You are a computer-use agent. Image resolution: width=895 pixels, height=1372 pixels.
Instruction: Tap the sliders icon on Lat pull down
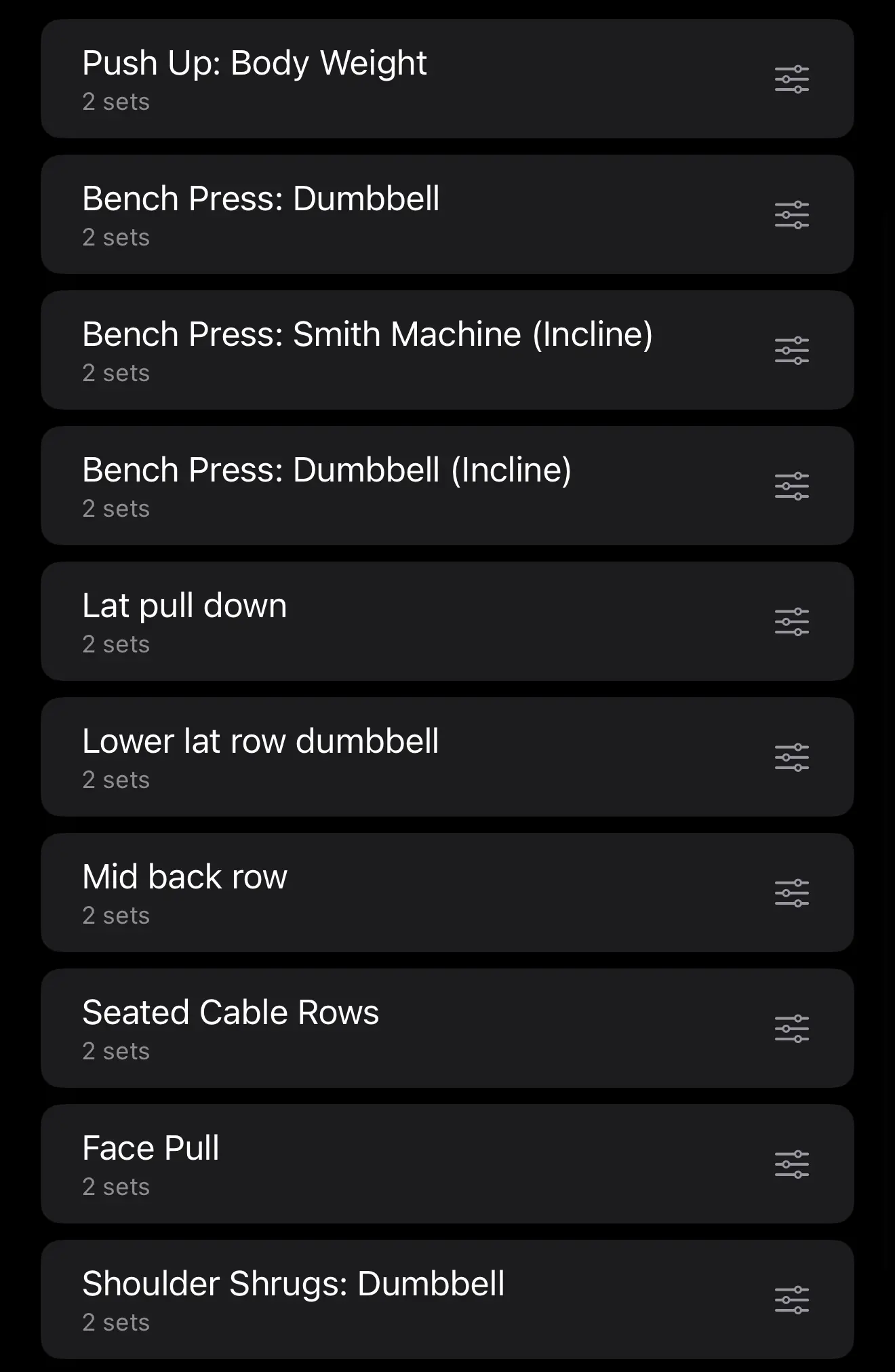[791, 622]
